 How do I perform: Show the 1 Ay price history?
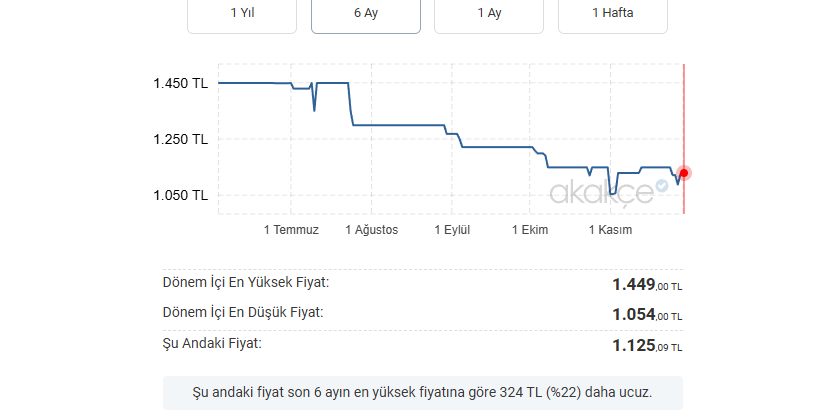[489, 14]
